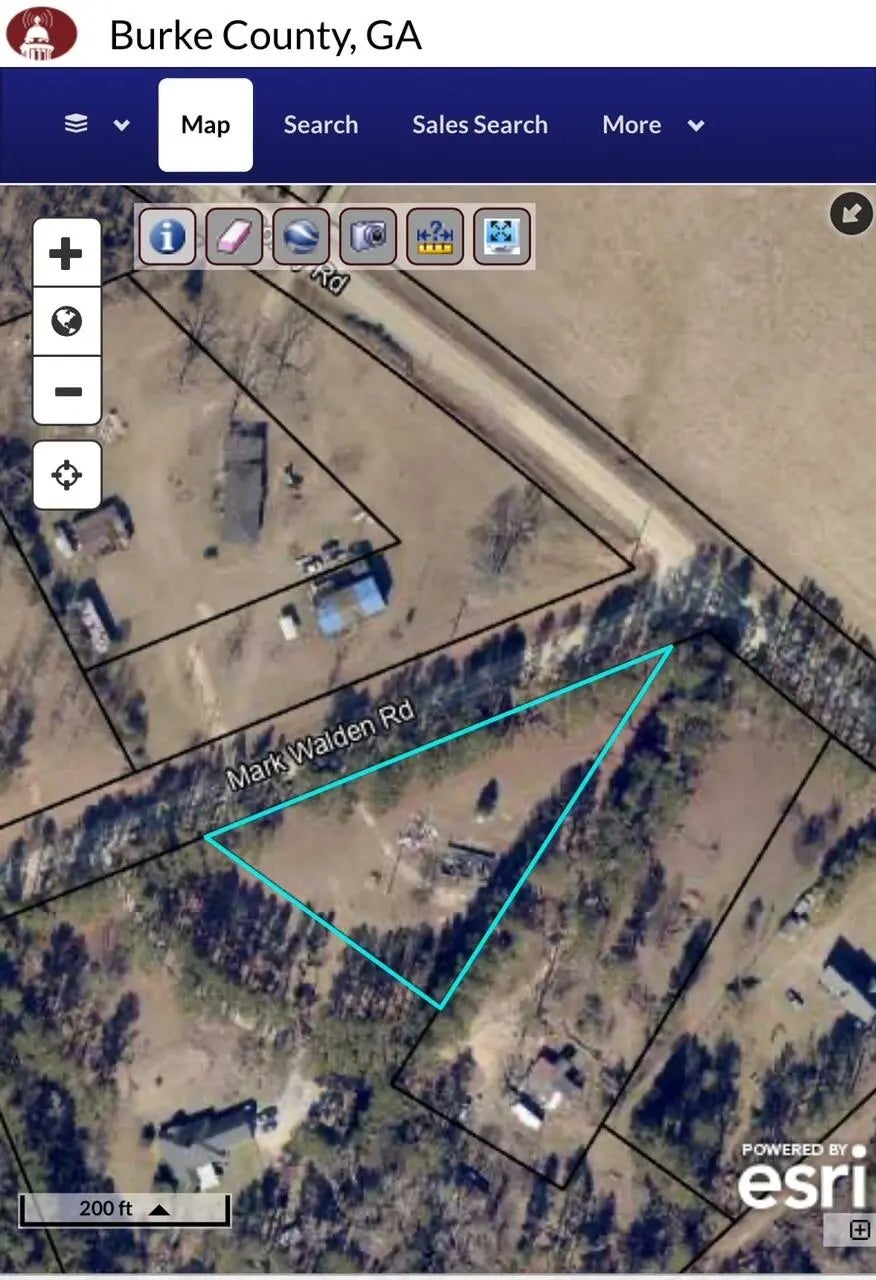Center map on my current location
876x1280 pixels.
coord(67,475)
